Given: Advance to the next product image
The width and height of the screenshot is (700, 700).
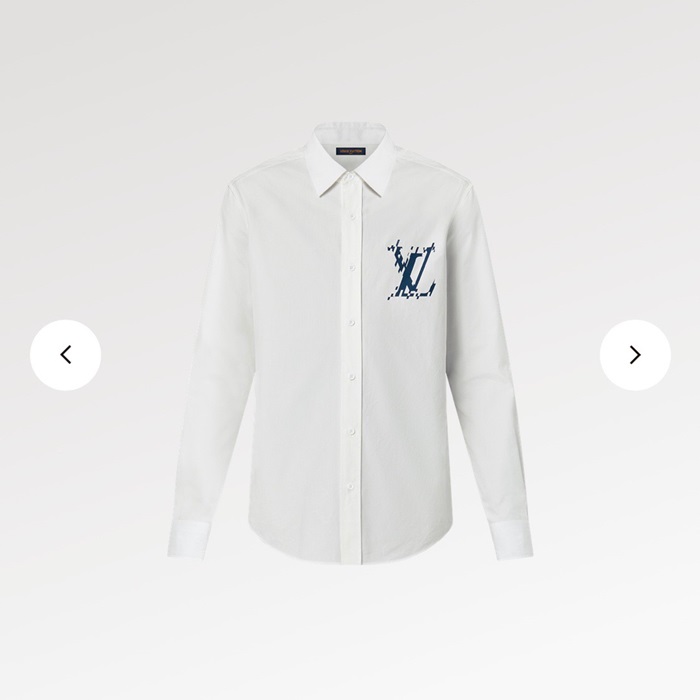Looking at the screenshot, I should click(x=635, y=354).
